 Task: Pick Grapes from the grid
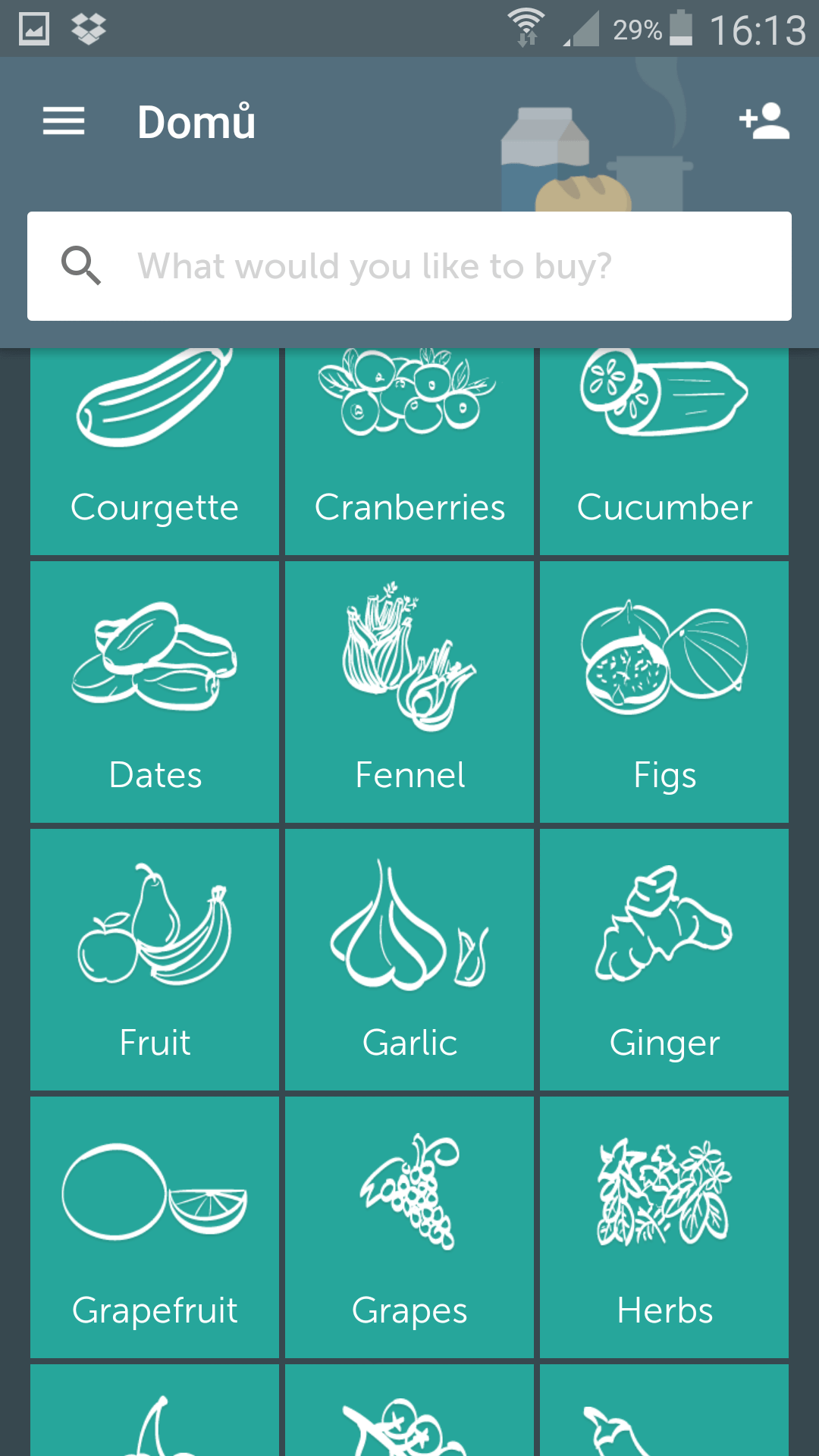click(x=409, y=1227)
